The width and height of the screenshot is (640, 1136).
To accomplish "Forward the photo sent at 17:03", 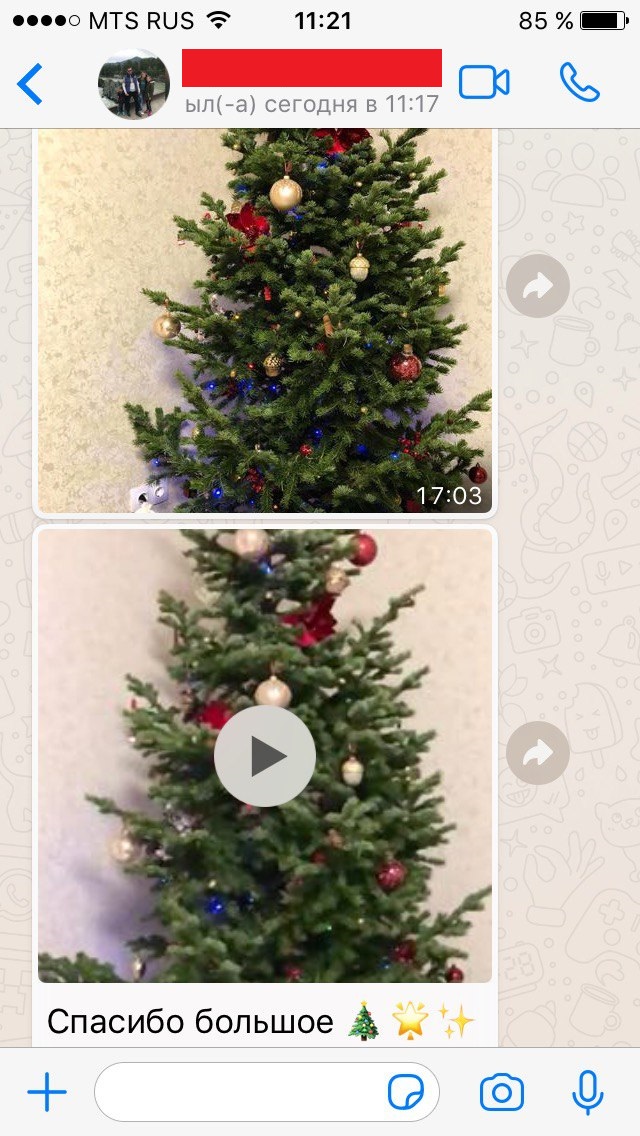I will [x=537, y=287].
